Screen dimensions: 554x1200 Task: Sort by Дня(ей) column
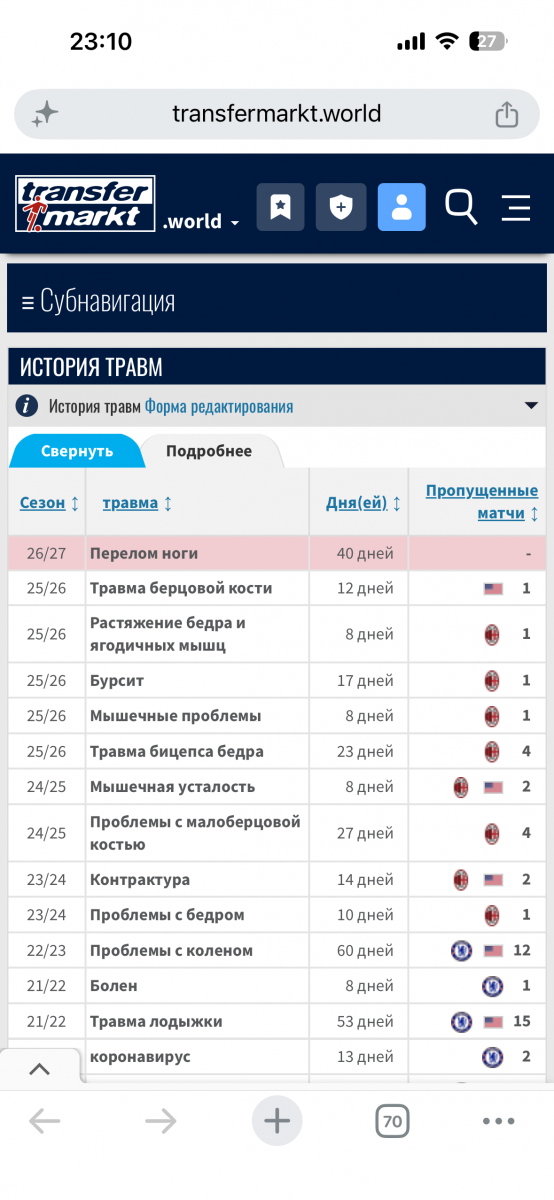pyautogui.click(x=364, y=503)
